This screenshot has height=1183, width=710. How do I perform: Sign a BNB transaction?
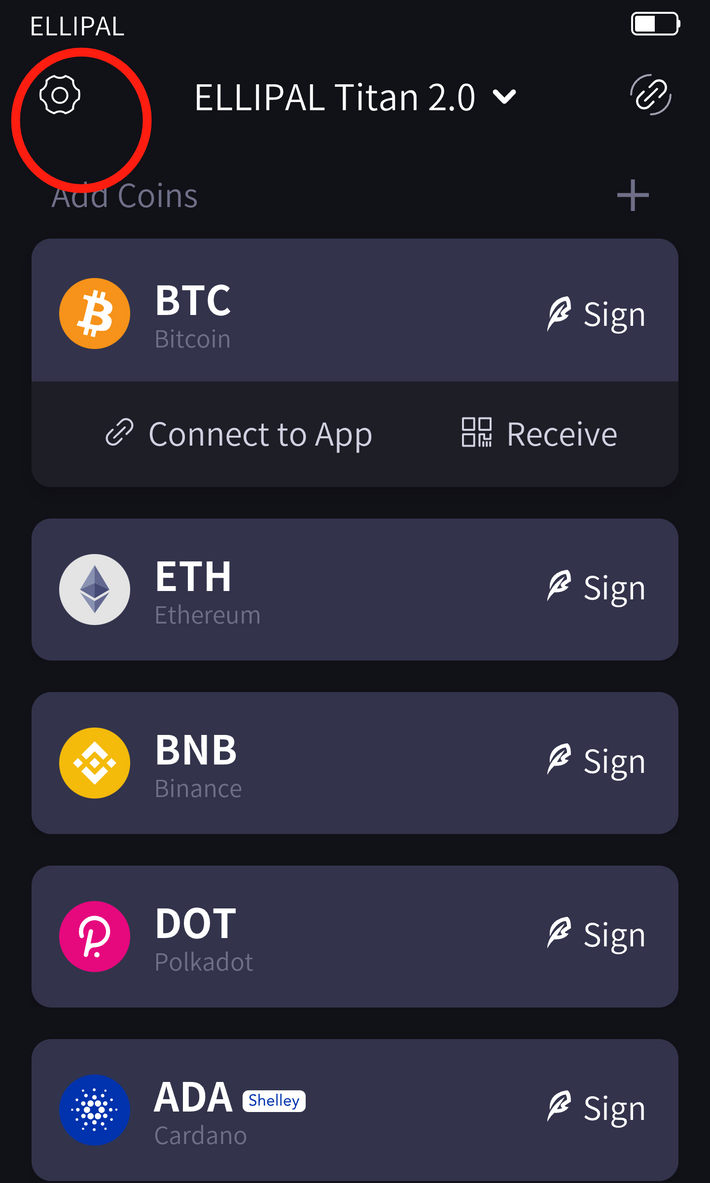[596, 762]
